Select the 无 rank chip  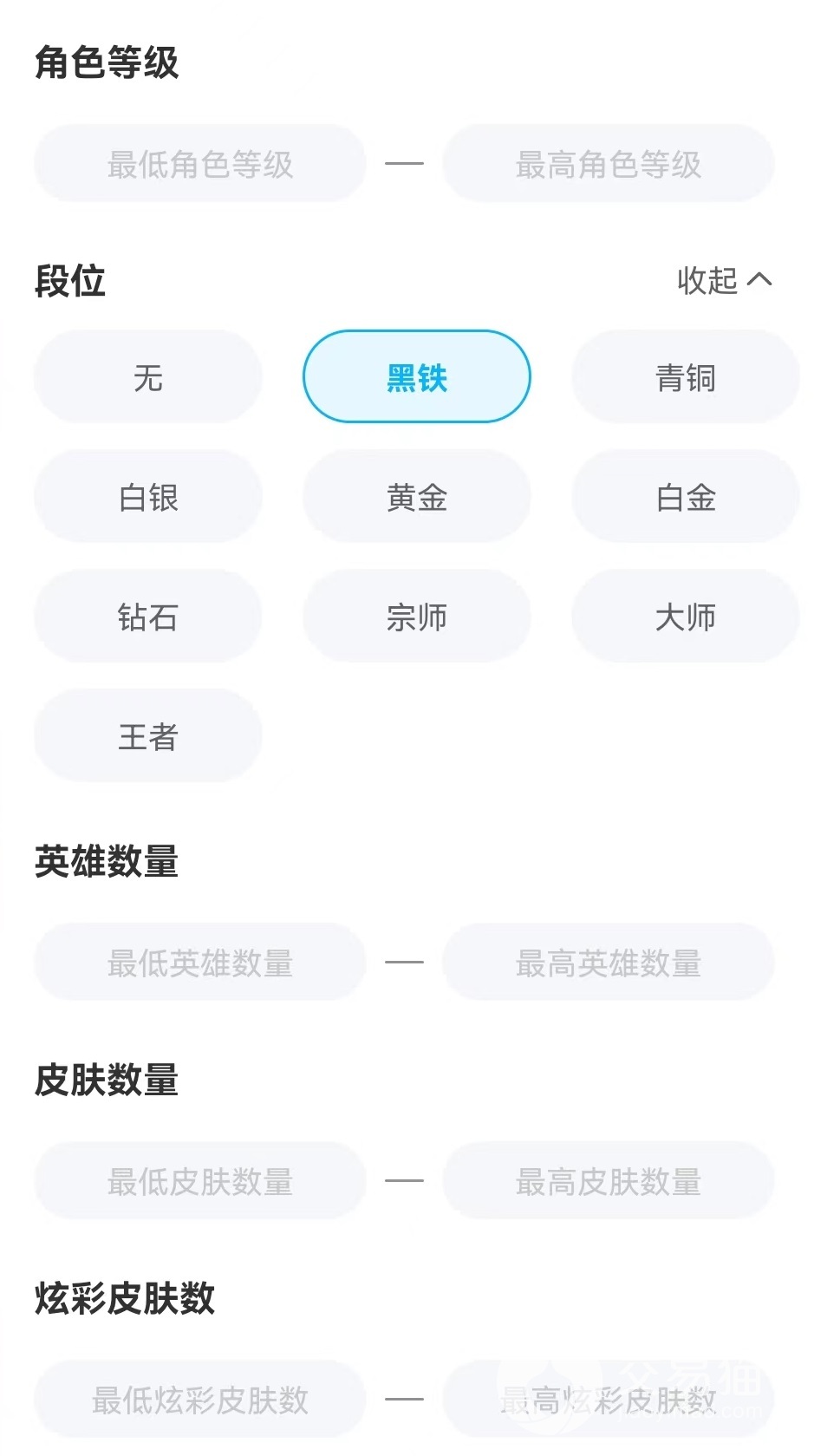(147, 377)
